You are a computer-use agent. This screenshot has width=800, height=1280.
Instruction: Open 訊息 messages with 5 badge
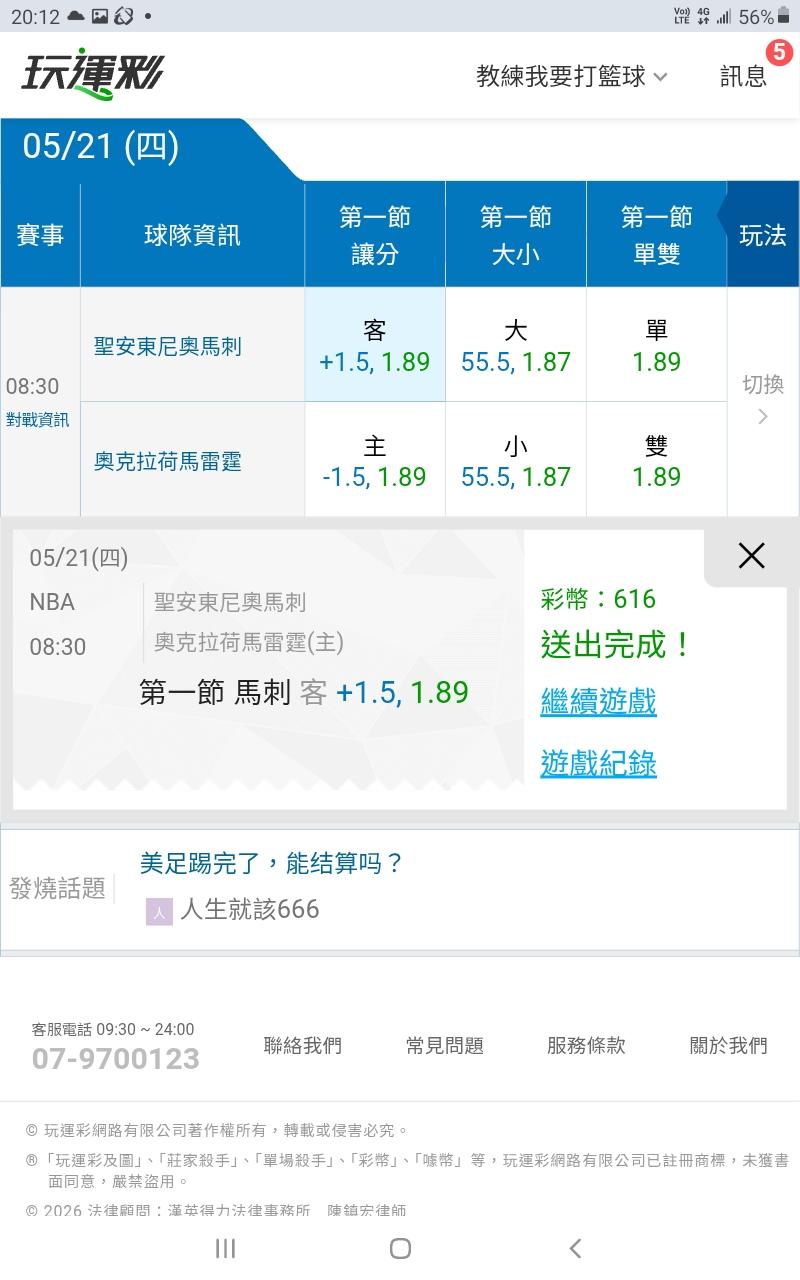click(x=743, y=76)
